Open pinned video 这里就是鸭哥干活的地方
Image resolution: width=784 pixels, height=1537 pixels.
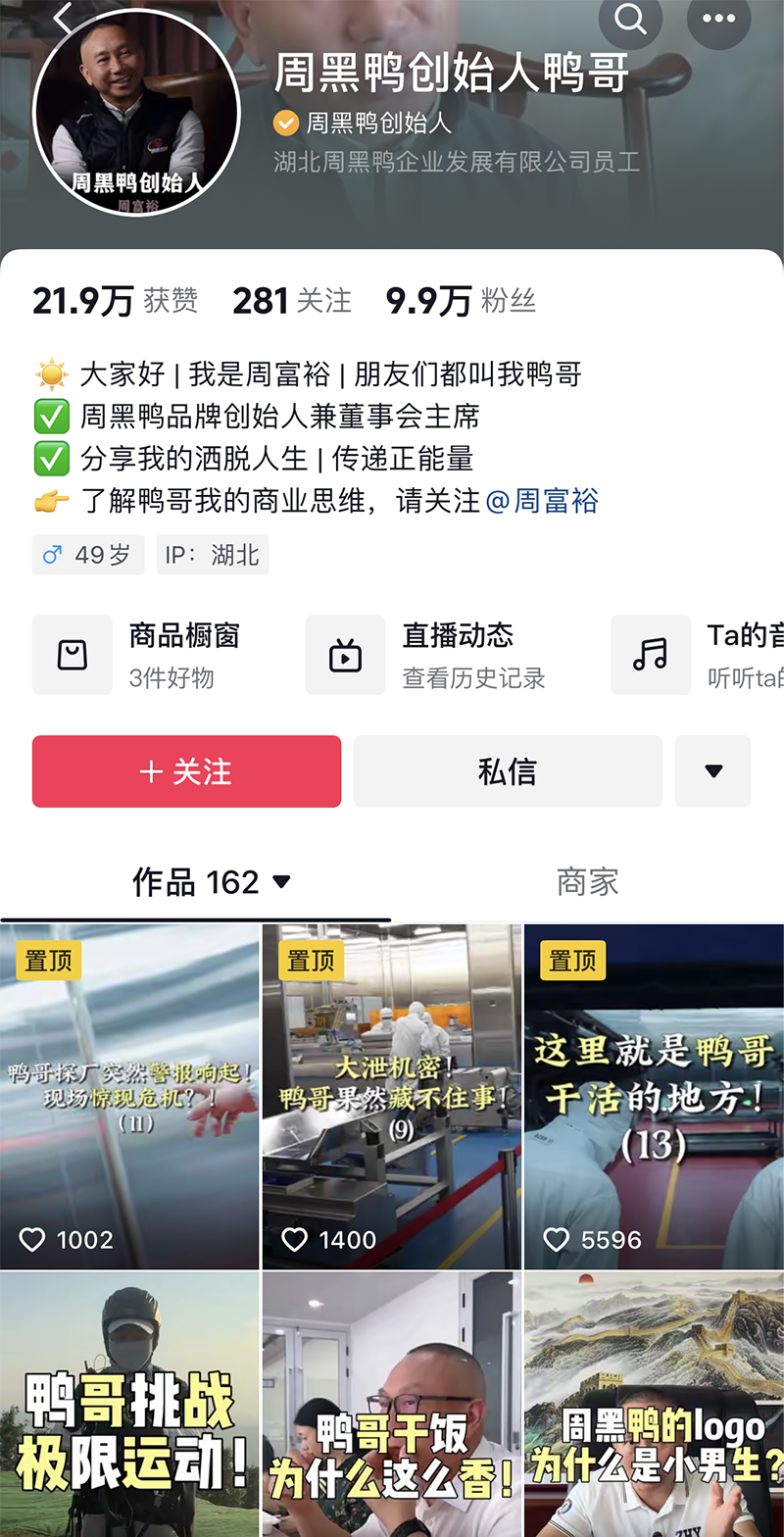point(654,1096)
